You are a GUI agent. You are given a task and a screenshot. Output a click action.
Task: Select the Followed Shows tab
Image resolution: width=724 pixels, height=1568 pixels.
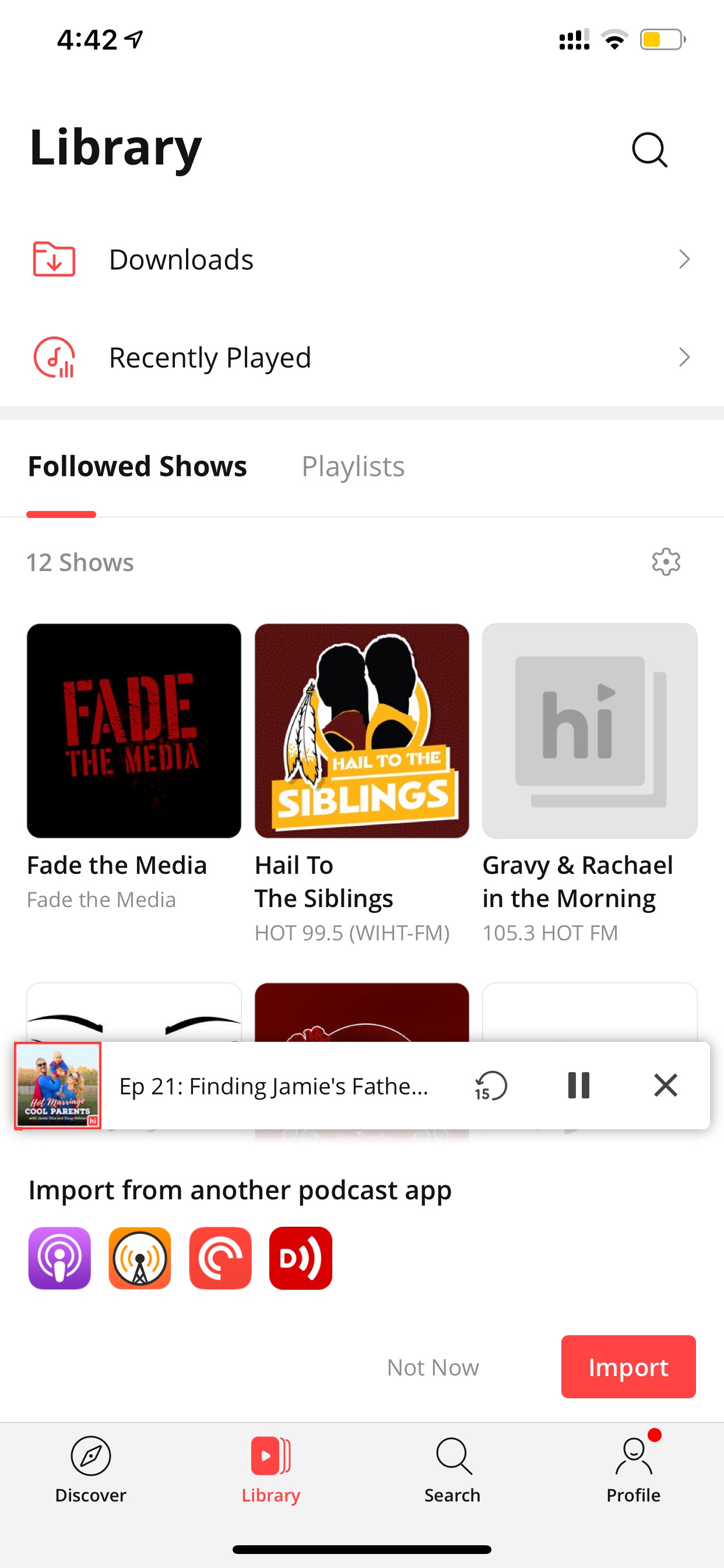[138, 466]
